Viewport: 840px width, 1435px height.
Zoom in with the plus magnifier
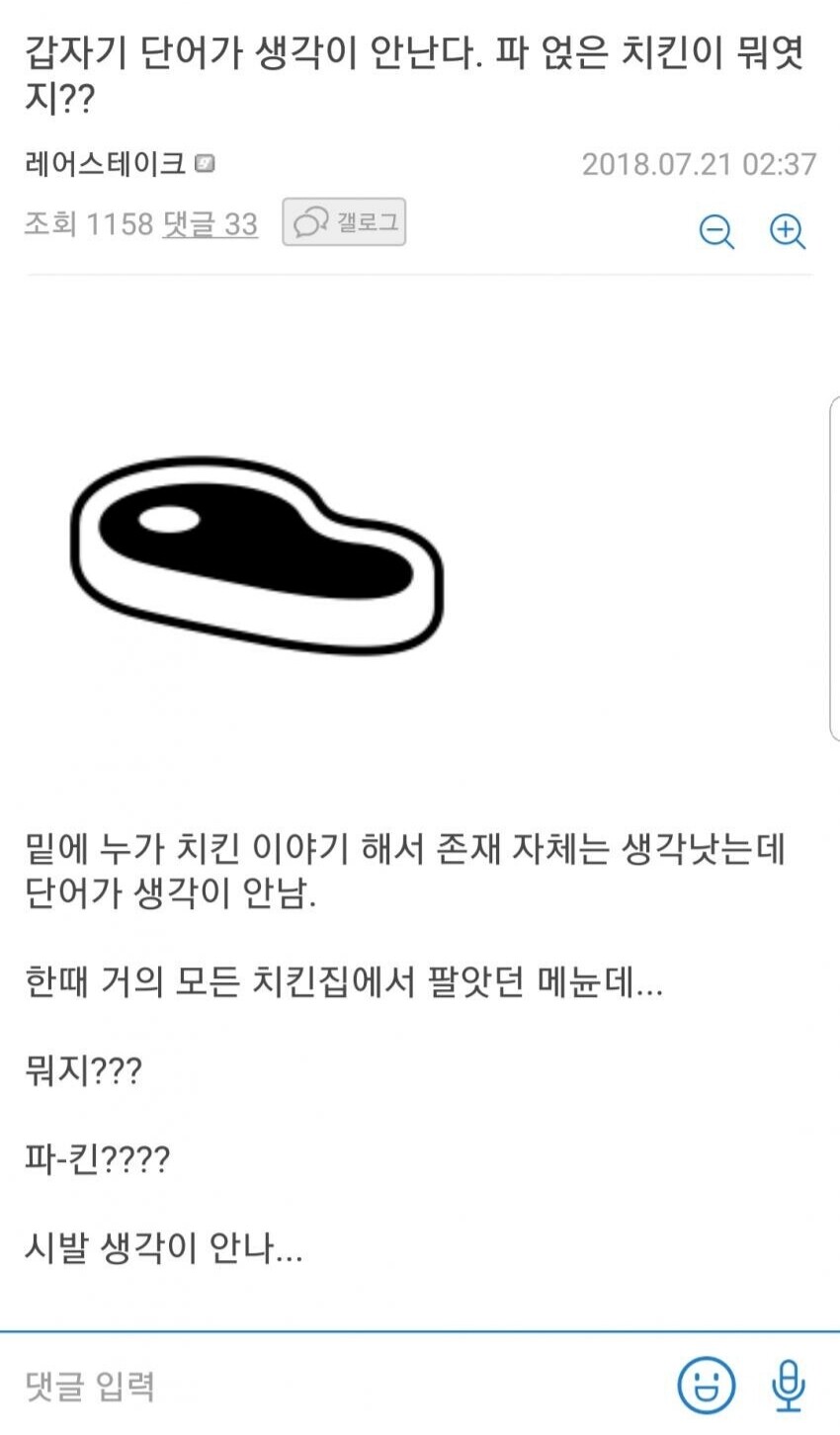788,231
